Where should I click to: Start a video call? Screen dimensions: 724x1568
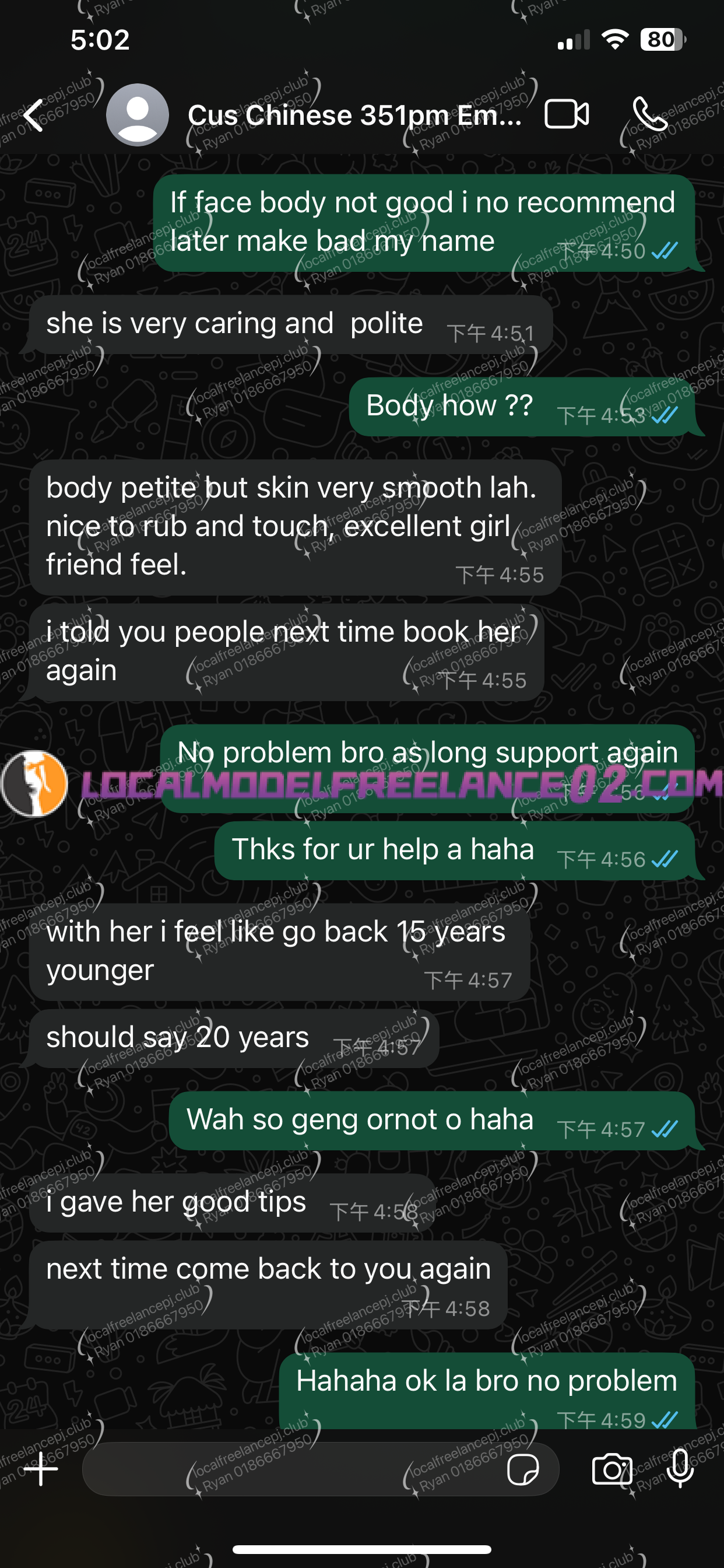[x=567, y=114]
